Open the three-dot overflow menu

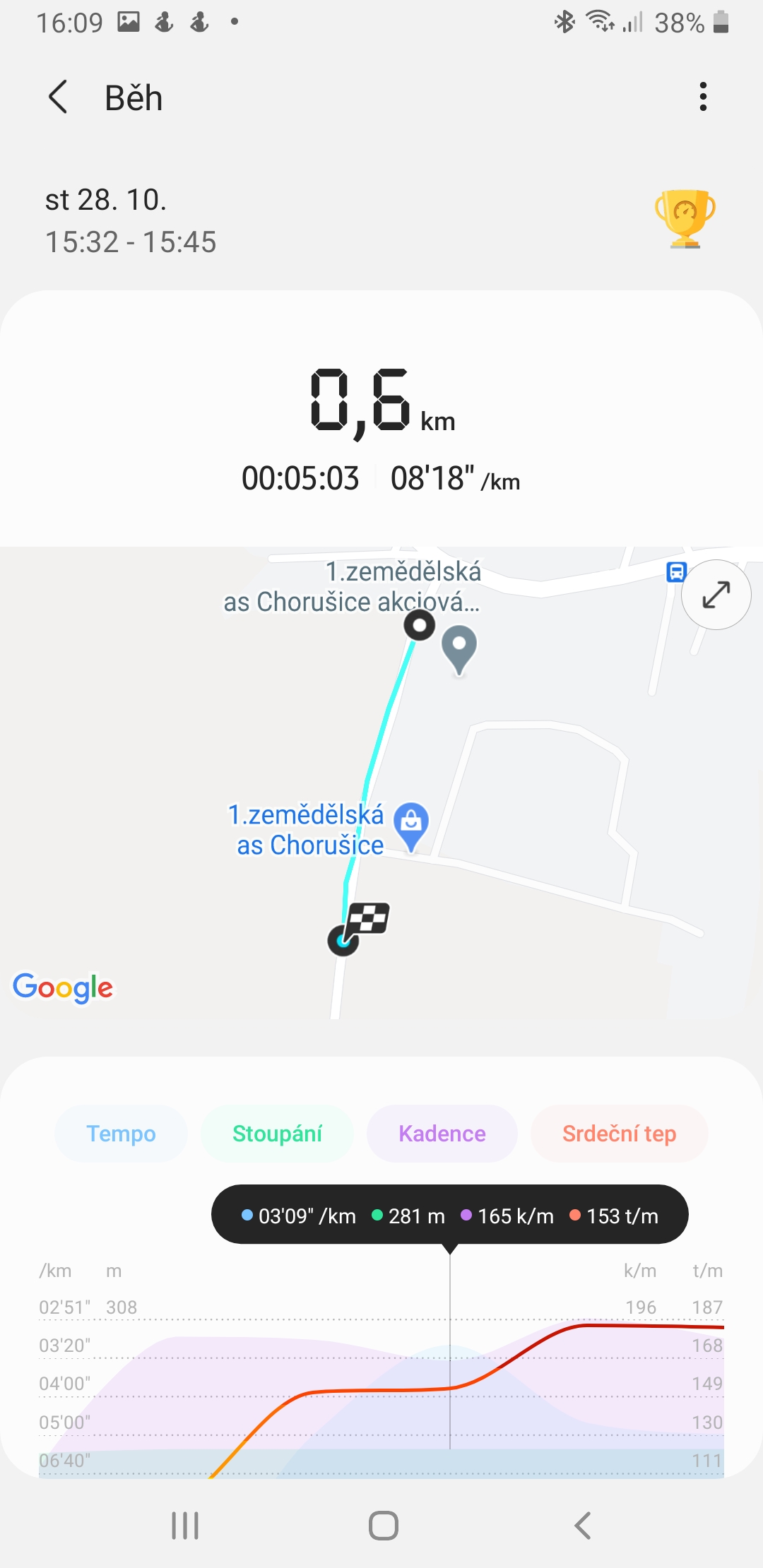(x=702, y=97)
